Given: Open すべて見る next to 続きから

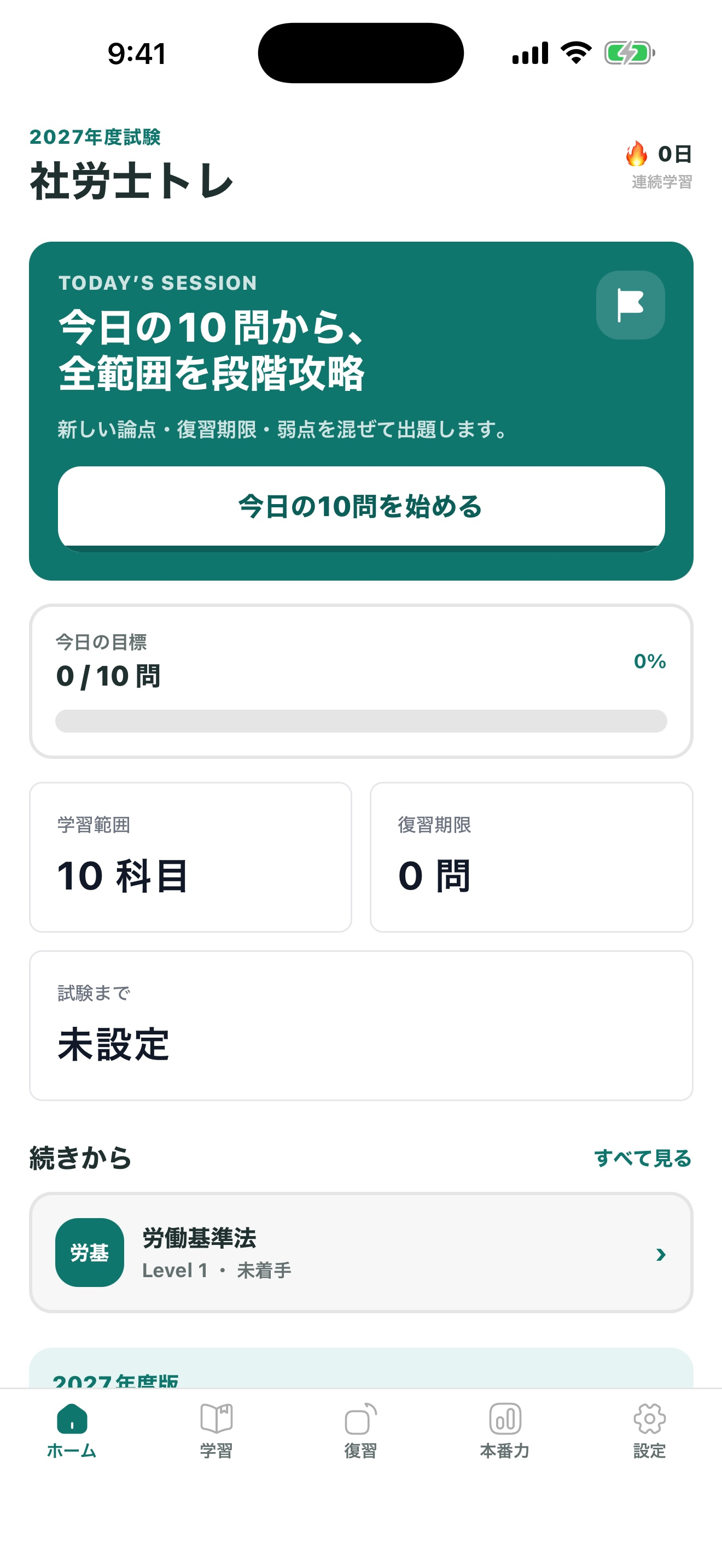Looking at the screenshot, I should 643,1158.
